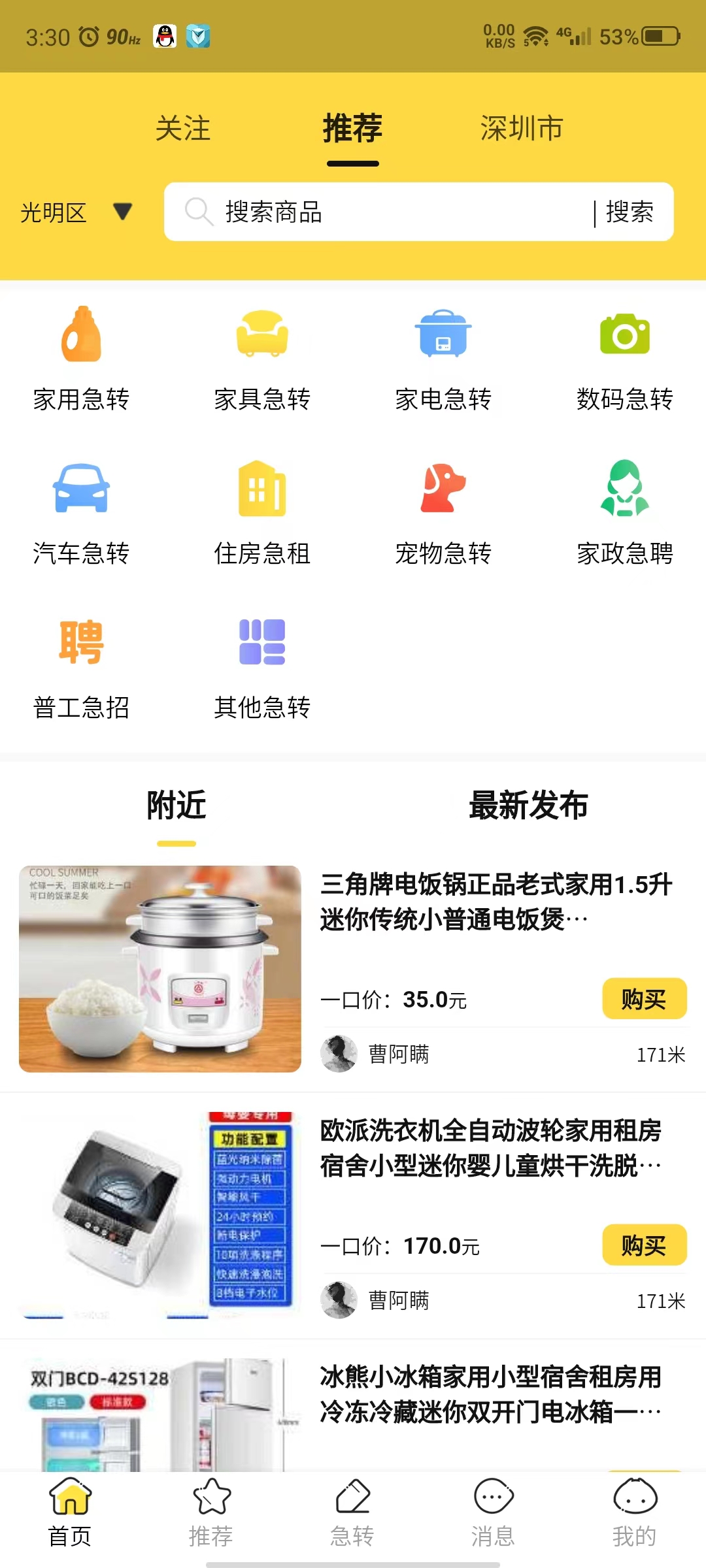The height and width of the screenshot is (1568, 706).
Task: Switch to the 深圳市 tab
Action: (521, 129)
